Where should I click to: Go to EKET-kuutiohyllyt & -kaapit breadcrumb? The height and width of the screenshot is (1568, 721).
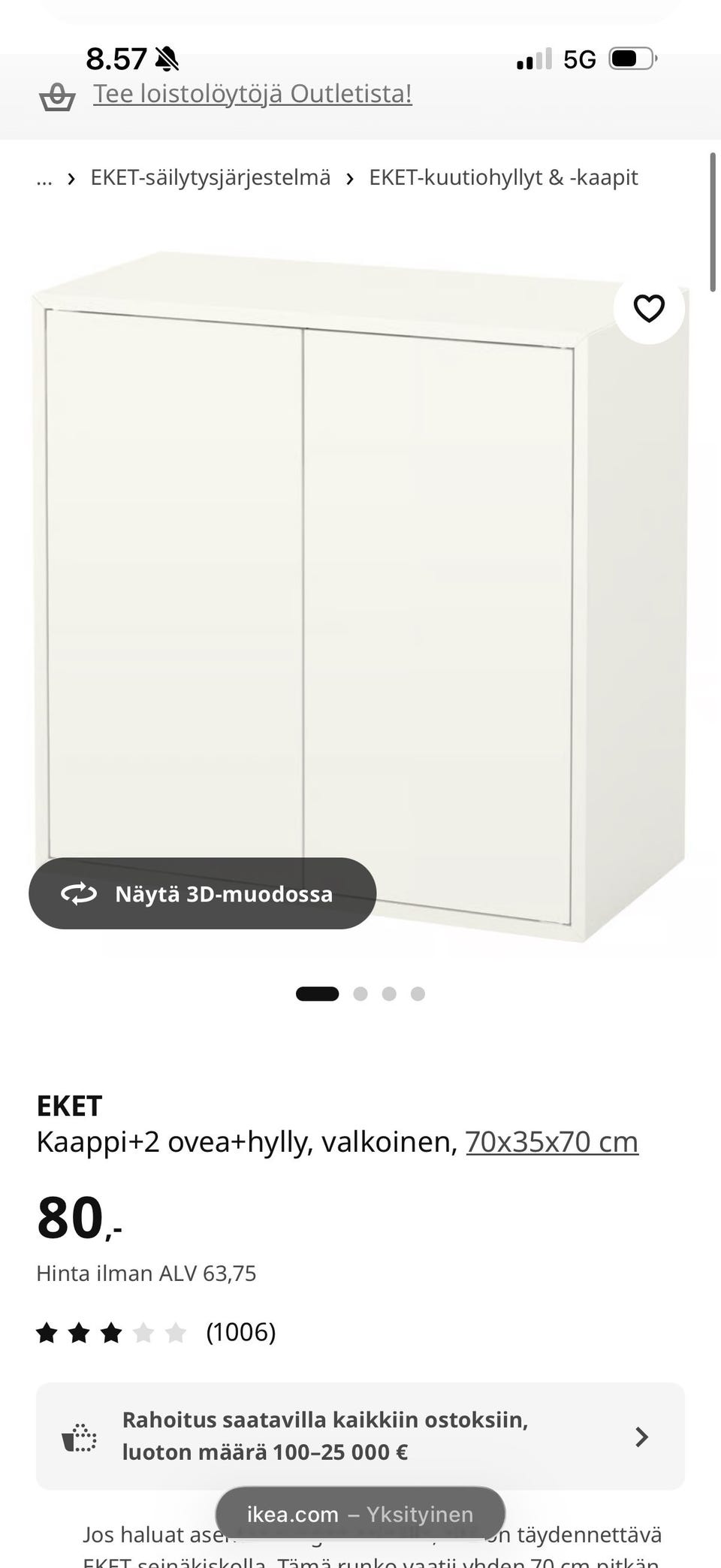503,177
